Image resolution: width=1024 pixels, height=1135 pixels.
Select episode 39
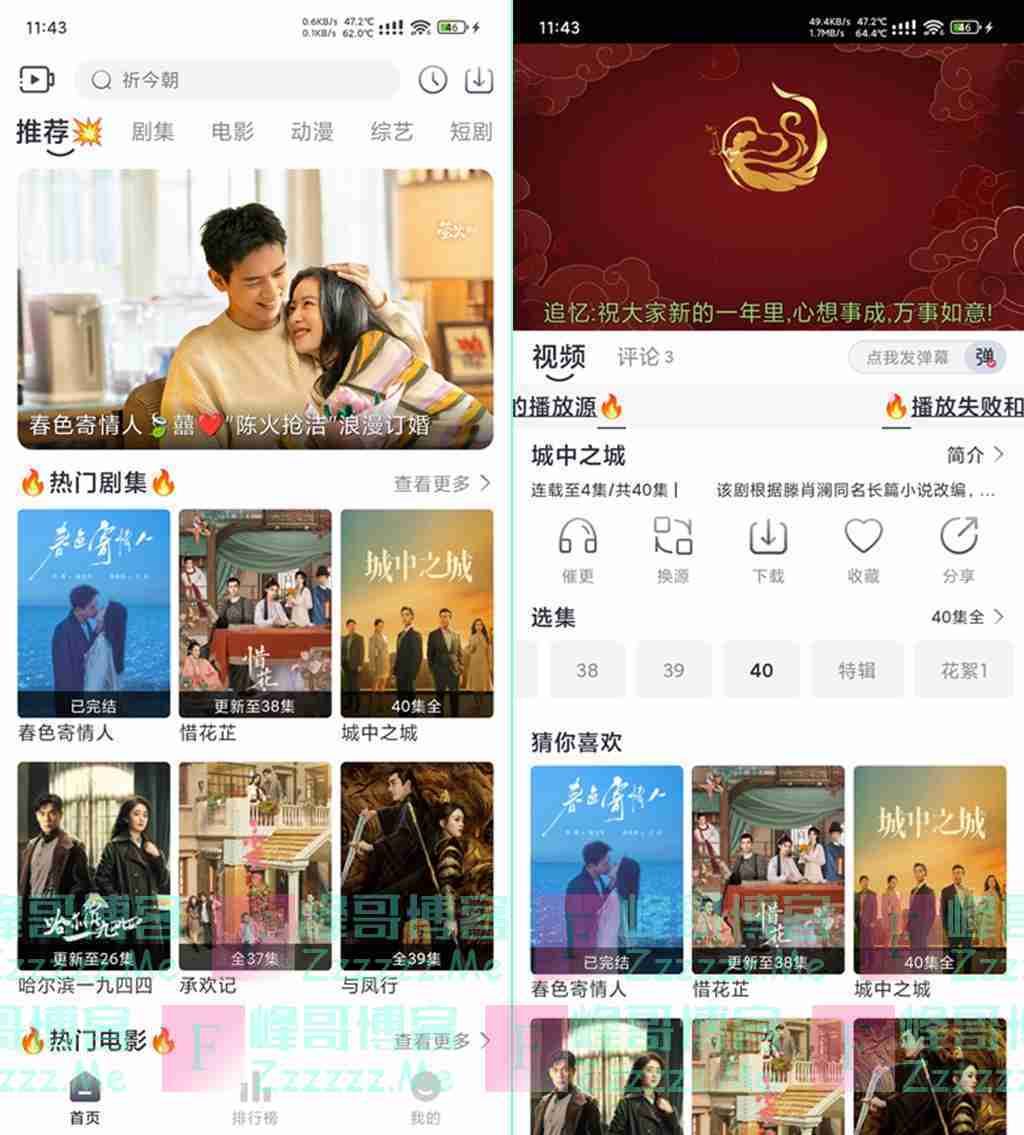(674, 670)
